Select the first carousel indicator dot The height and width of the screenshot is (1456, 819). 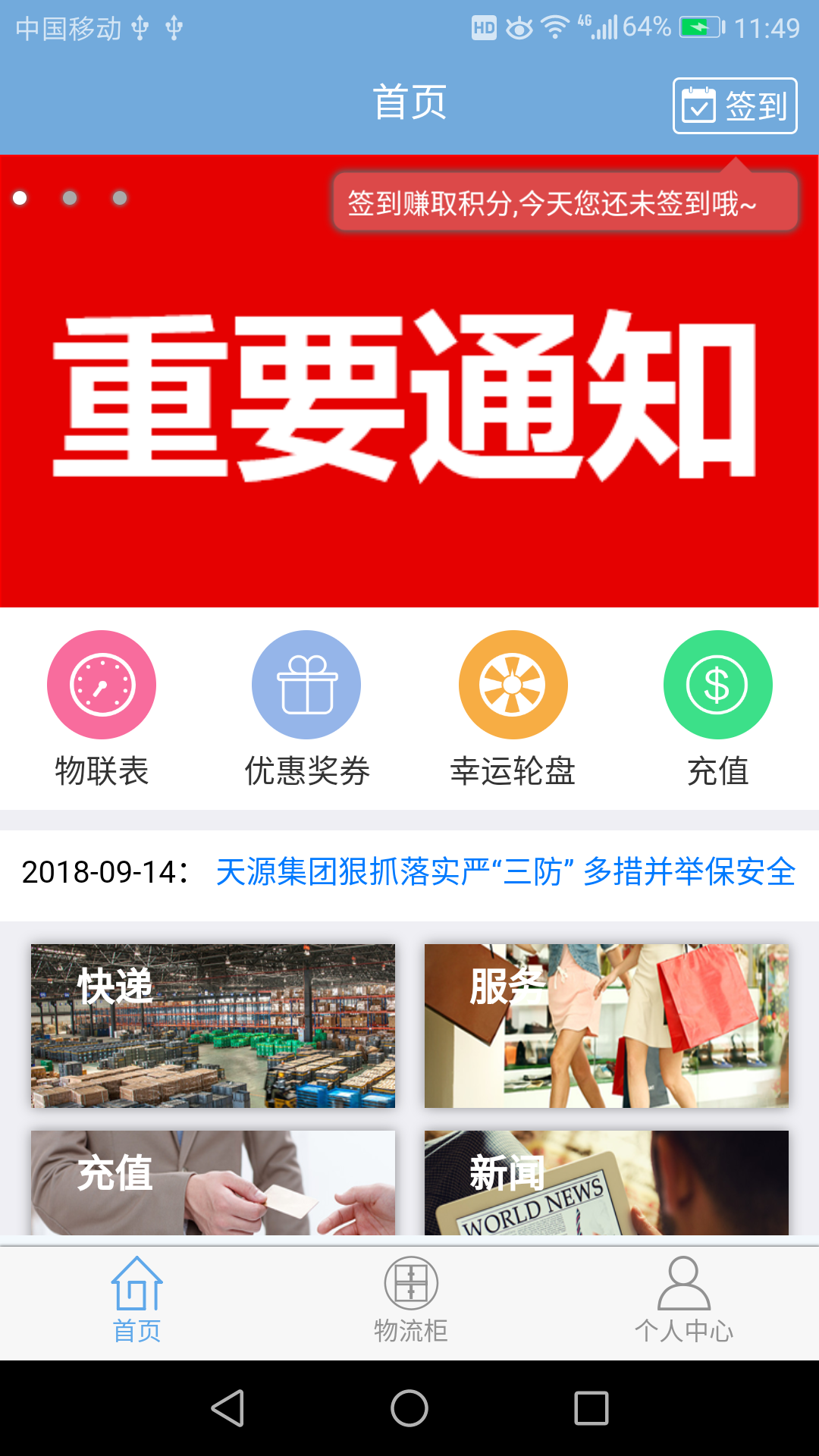coord(19,199)
